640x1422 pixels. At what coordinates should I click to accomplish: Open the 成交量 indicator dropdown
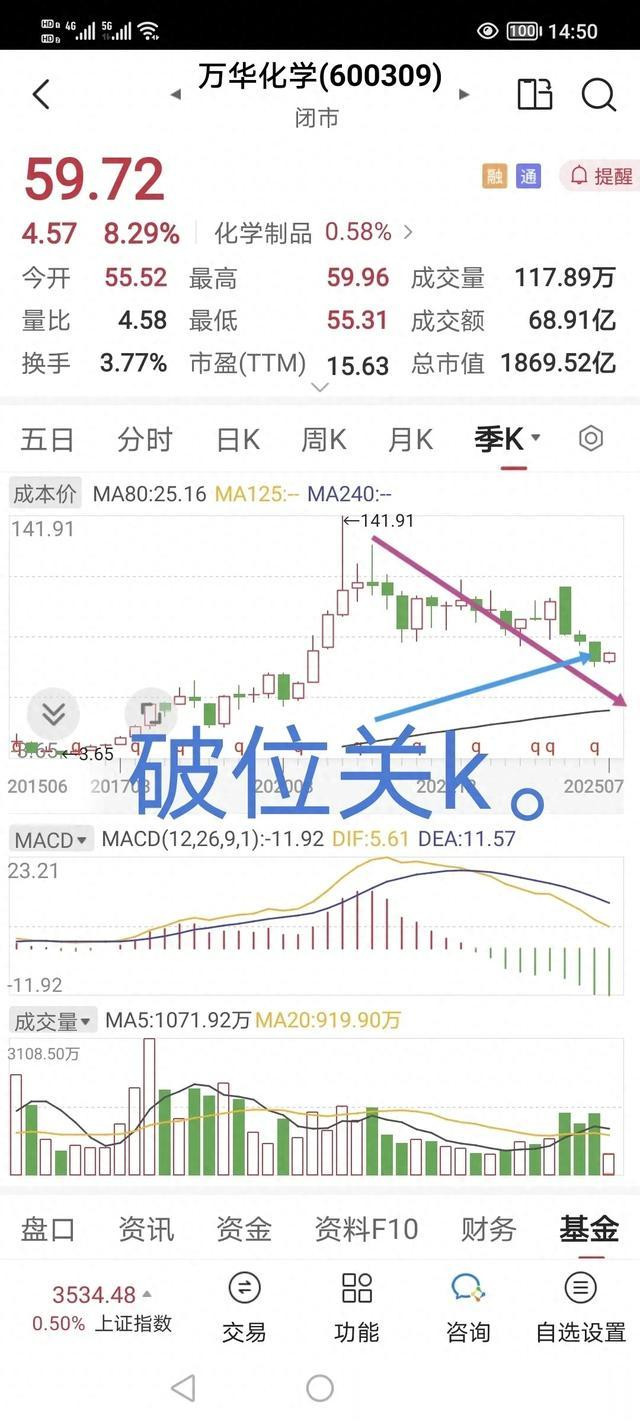pyautogui.click(x=52, y=1020)
